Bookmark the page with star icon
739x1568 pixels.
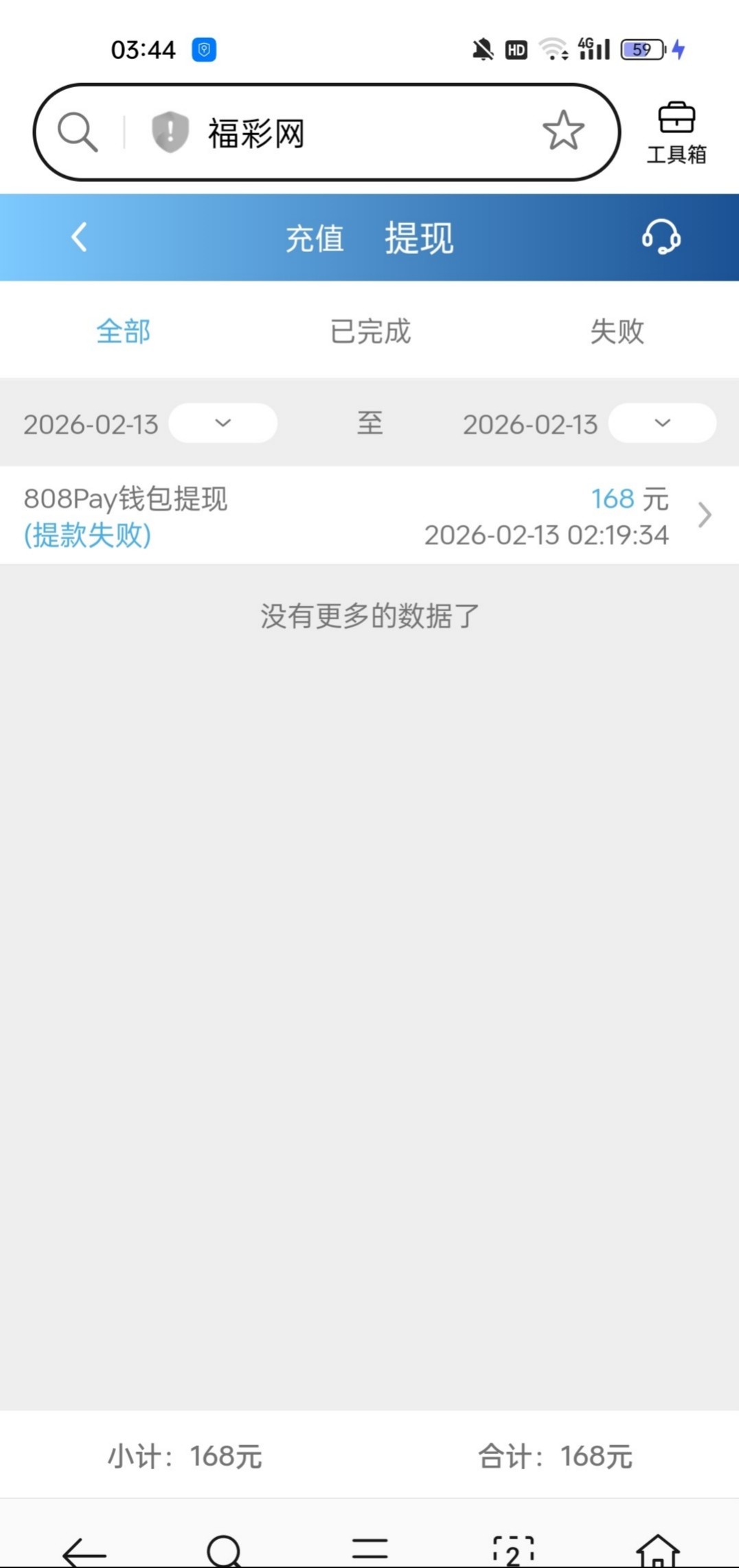563,131
